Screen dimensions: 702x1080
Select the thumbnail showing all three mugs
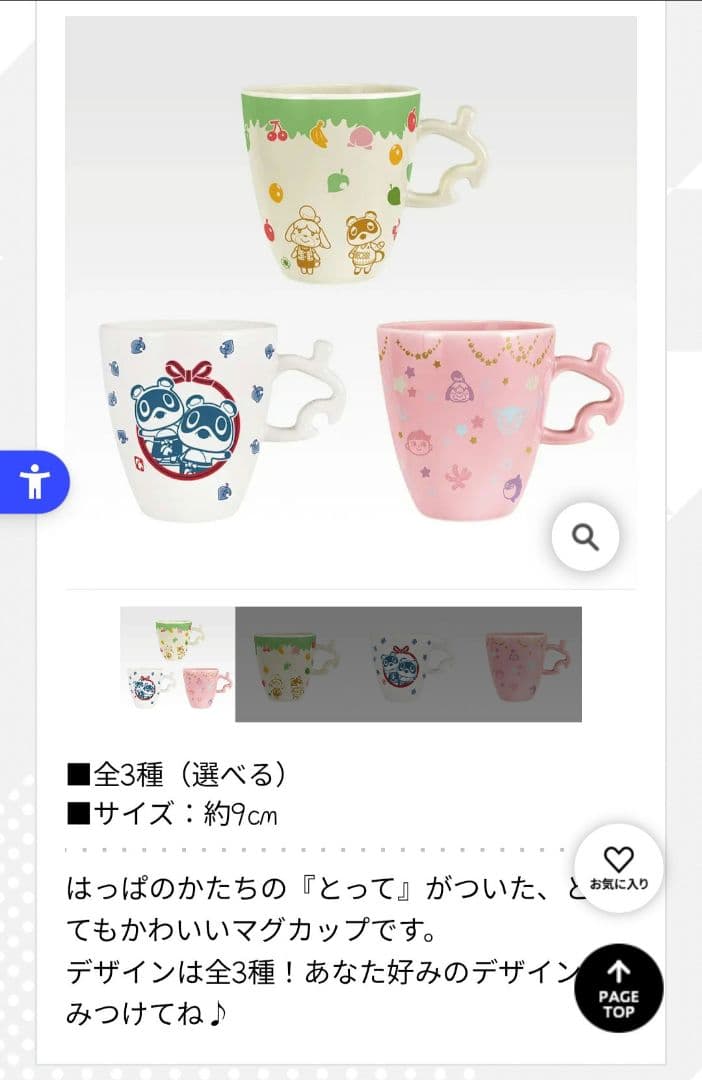pos(178,664)
